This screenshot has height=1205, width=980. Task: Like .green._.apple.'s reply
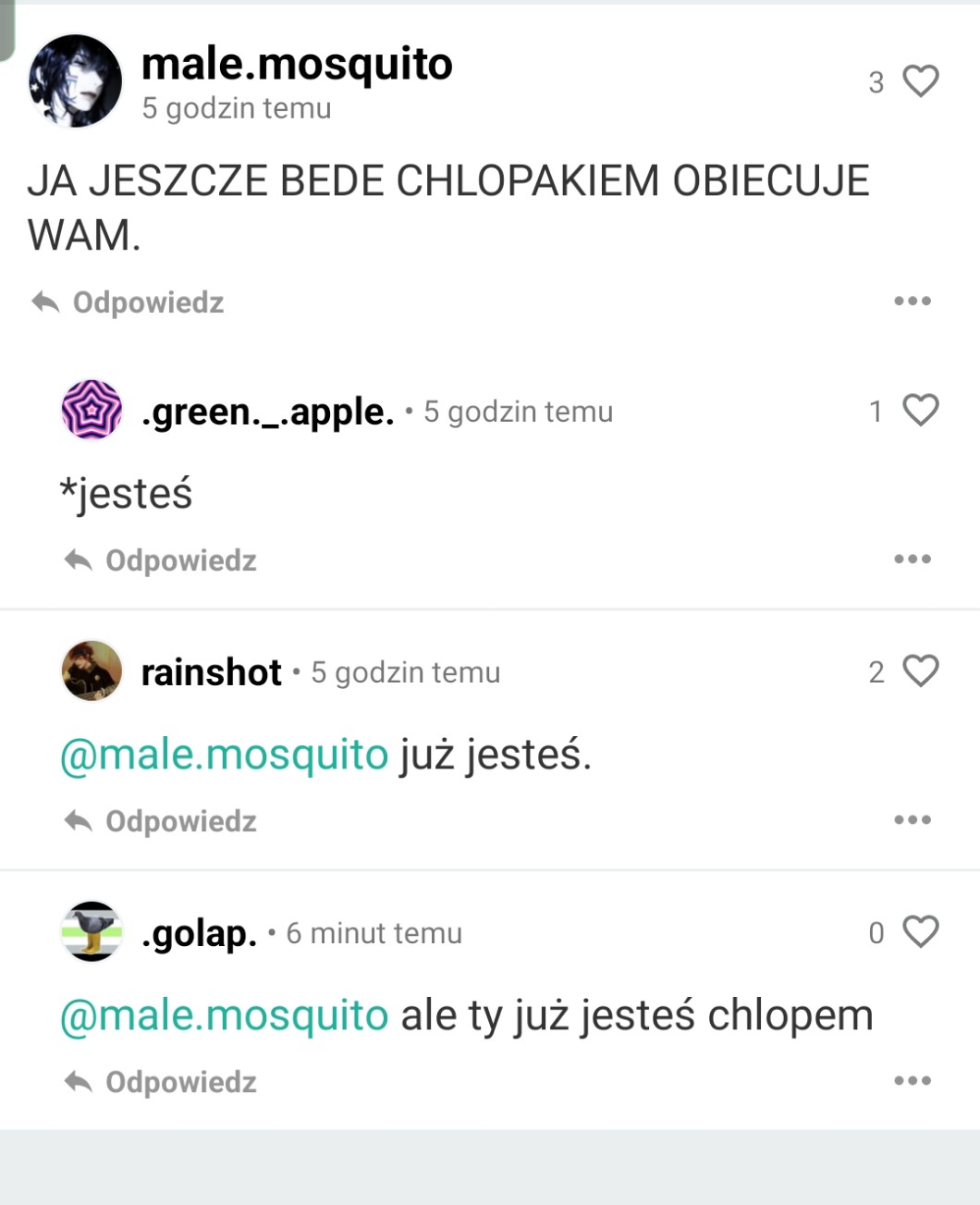coord(920,411)
